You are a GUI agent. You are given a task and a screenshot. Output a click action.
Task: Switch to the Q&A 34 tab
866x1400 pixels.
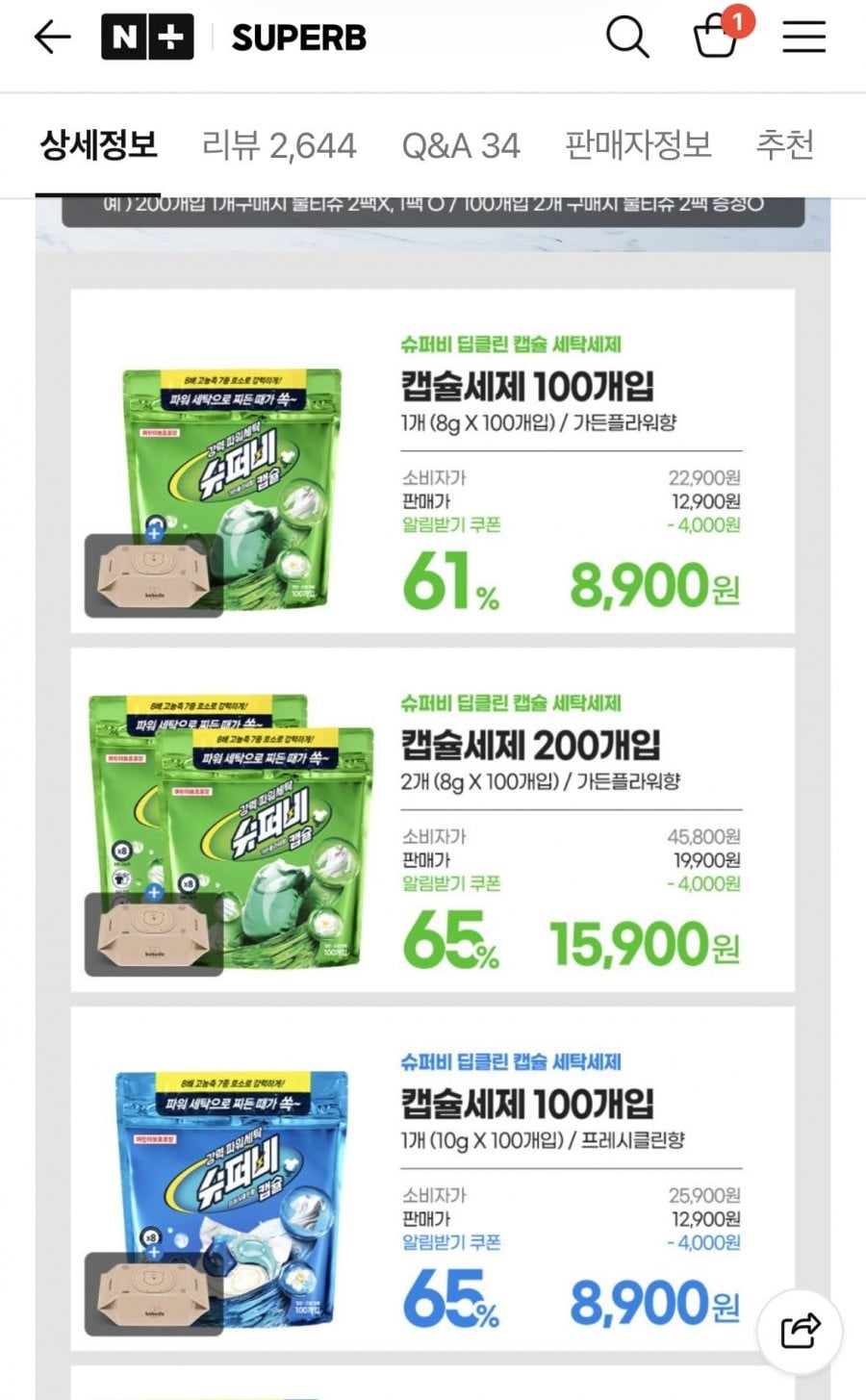pyautogui.click(x=461, y=145)
